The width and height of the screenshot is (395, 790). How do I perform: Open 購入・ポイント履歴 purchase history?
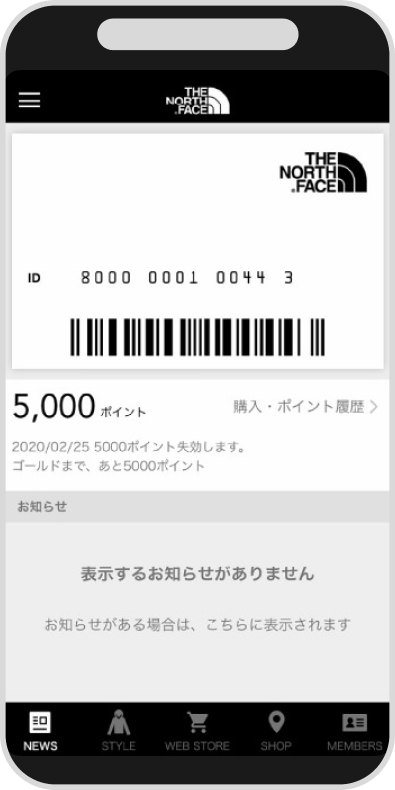click(305, 407)
